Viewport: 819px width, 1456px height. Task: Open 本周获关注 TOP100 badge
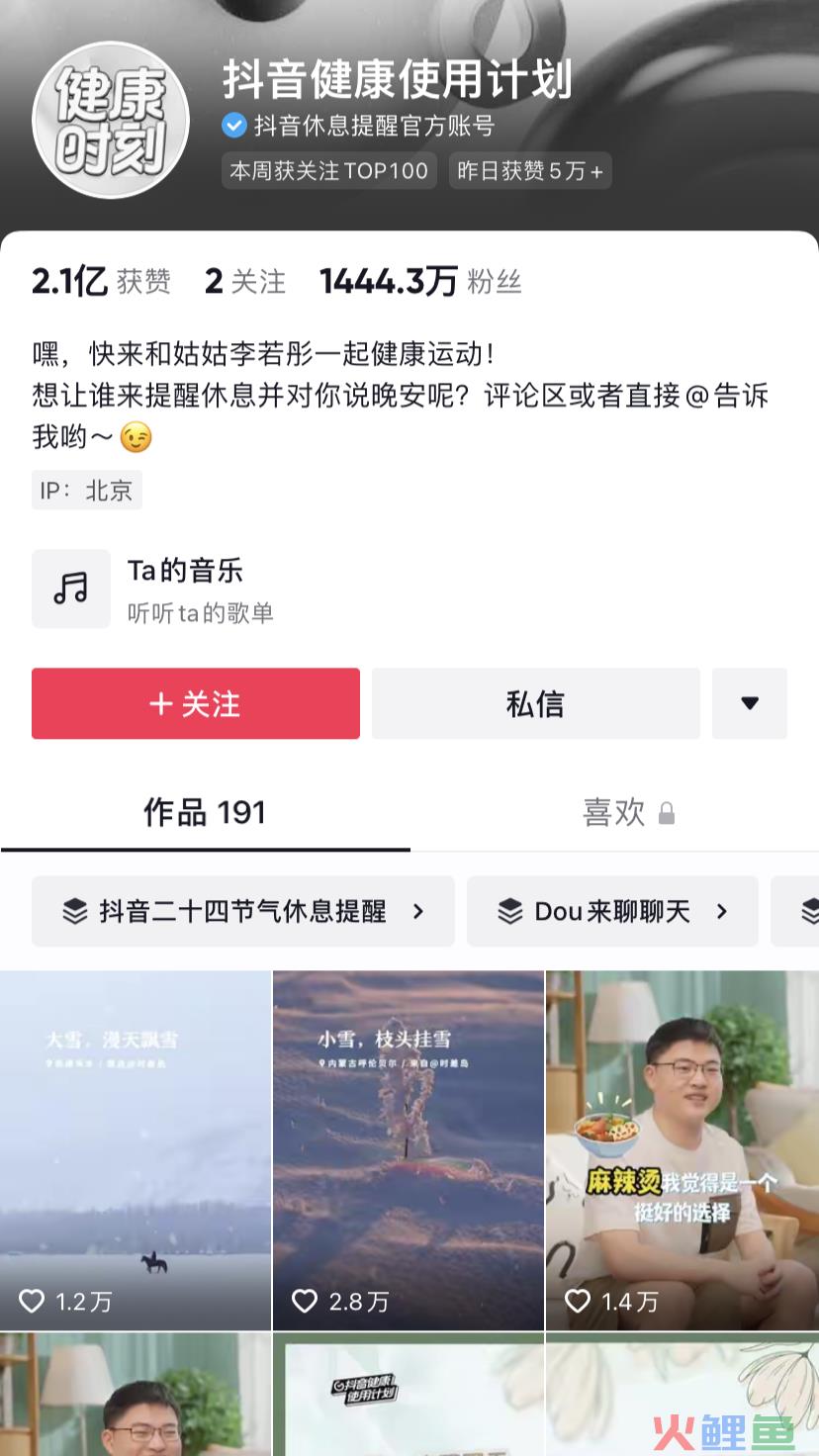point(329,171)
